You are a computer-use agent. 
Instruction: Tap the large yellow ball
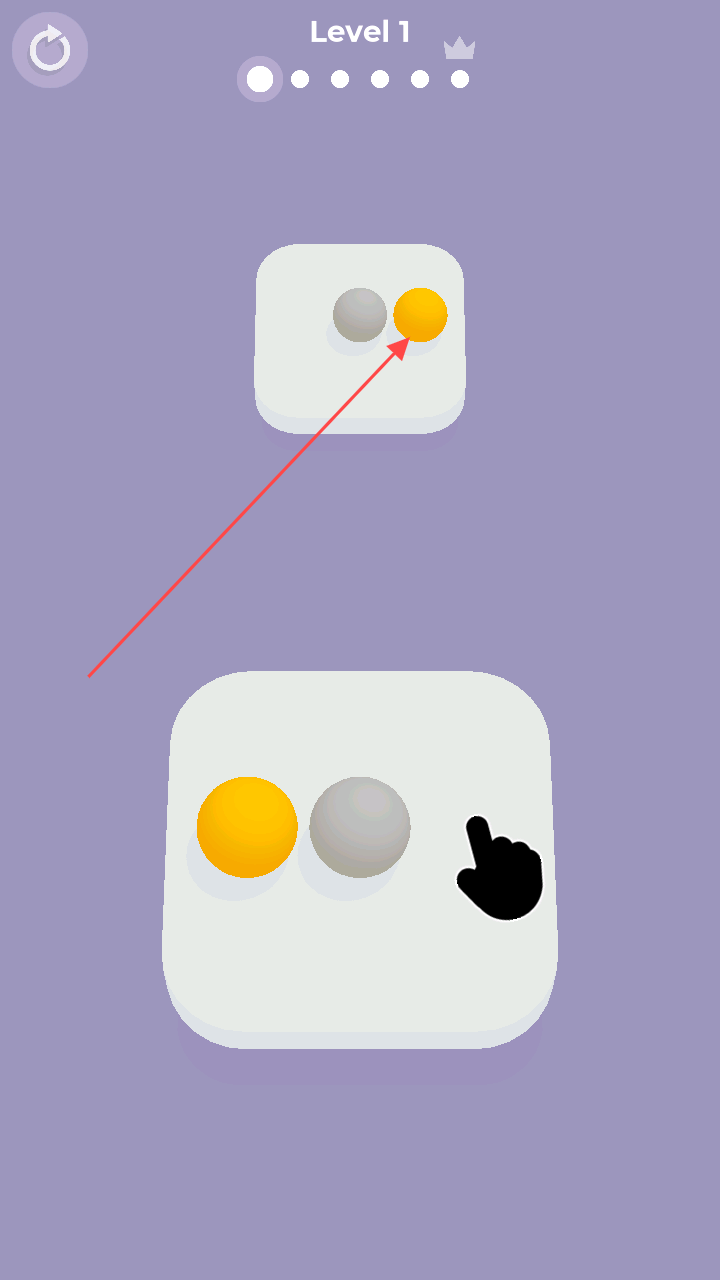[x=247, y=827]
